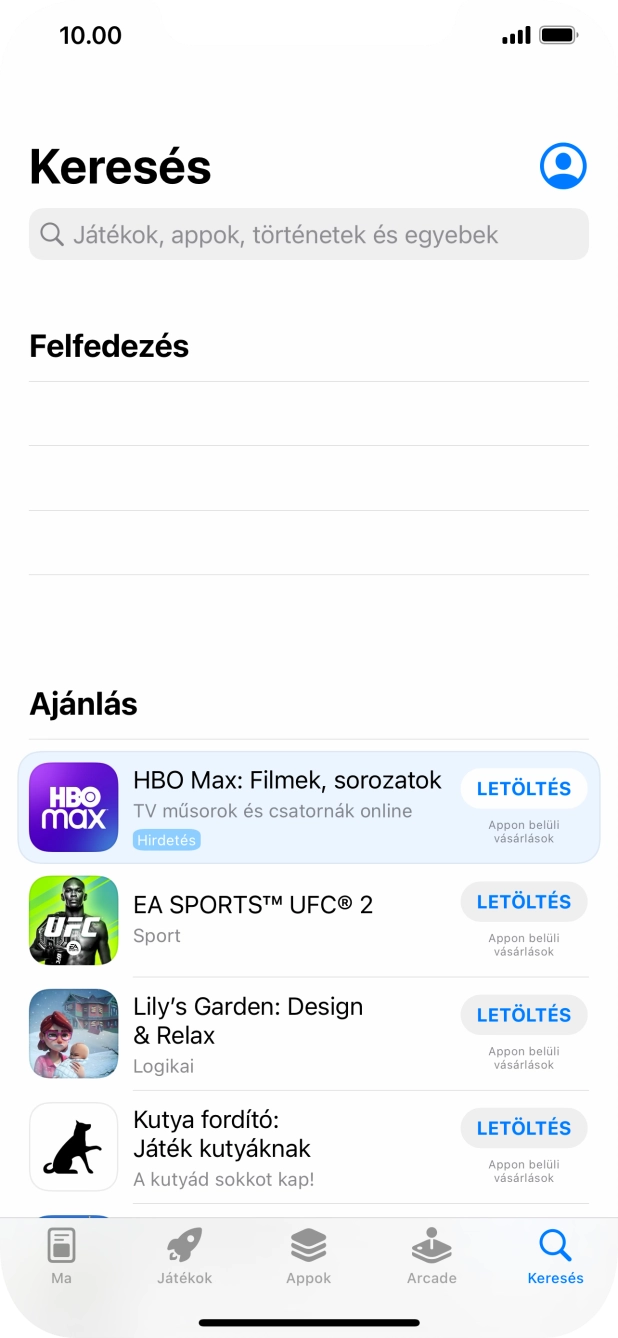Open the Kutya fordító app listing
This screenshot has width=618, height=1338.
[x=222, y=1146]
